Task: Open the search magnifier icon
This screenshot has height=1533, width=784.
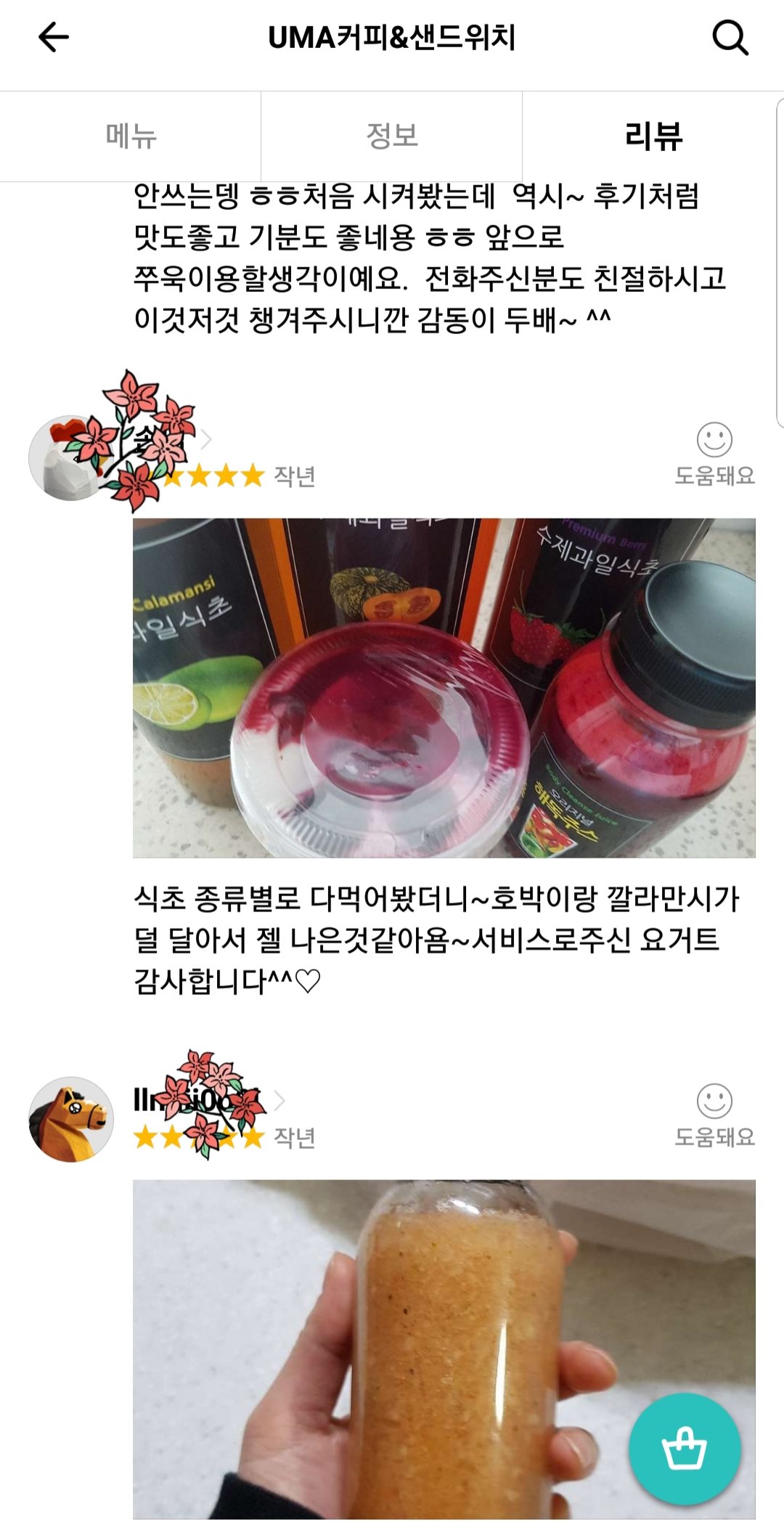Action: coord(730,37)
